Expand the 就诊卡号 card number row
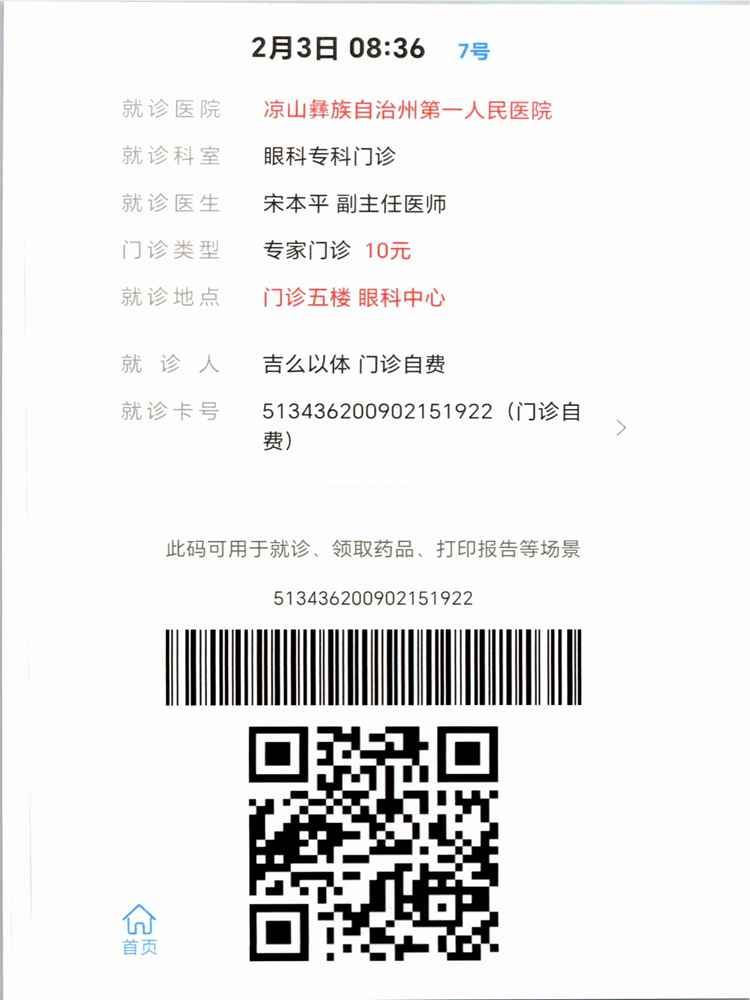 pos(621,428)
